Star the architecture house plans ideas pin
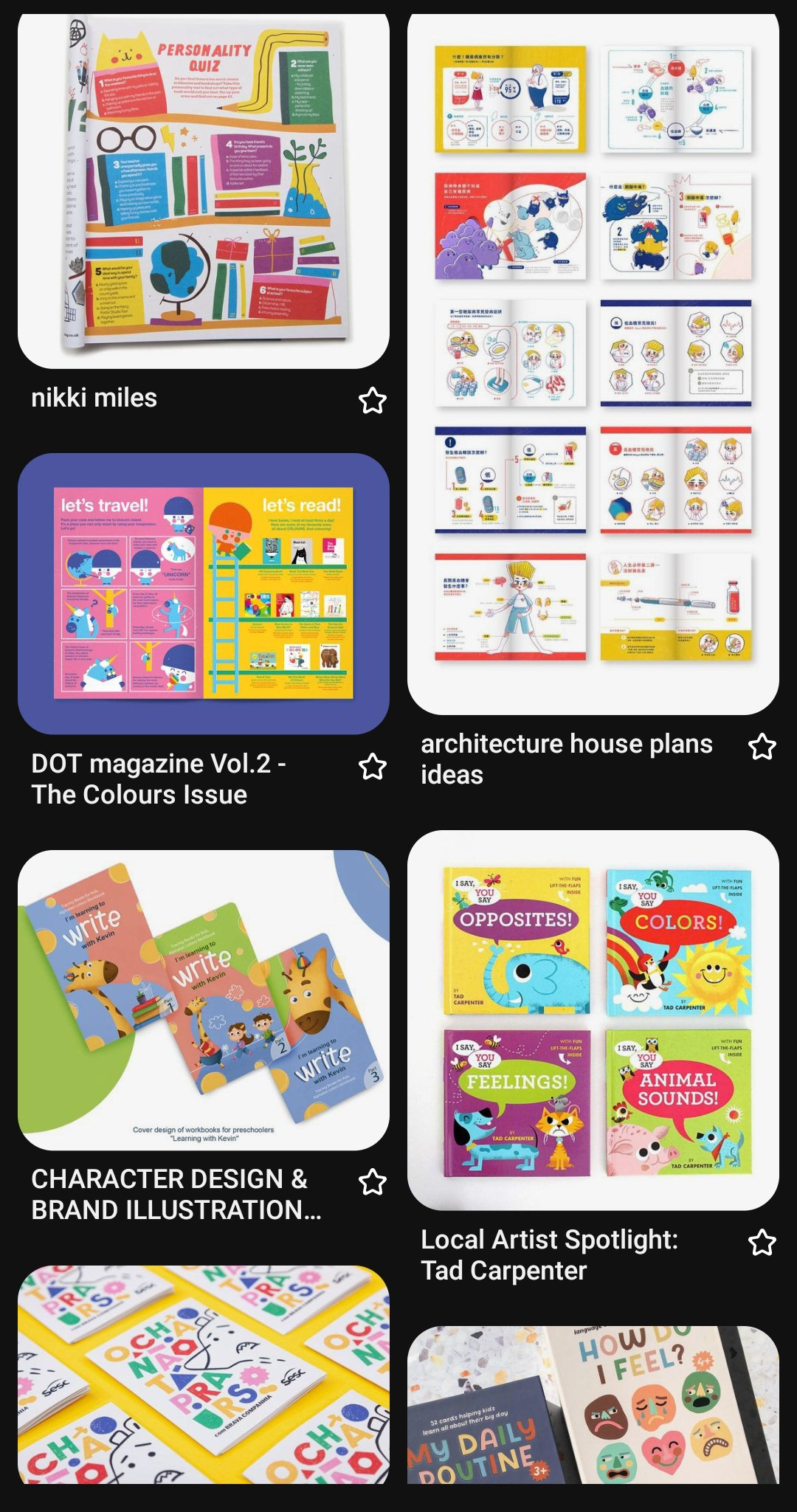The height and width of the screenshot is (1512, 797). click(x=762, y=747)
